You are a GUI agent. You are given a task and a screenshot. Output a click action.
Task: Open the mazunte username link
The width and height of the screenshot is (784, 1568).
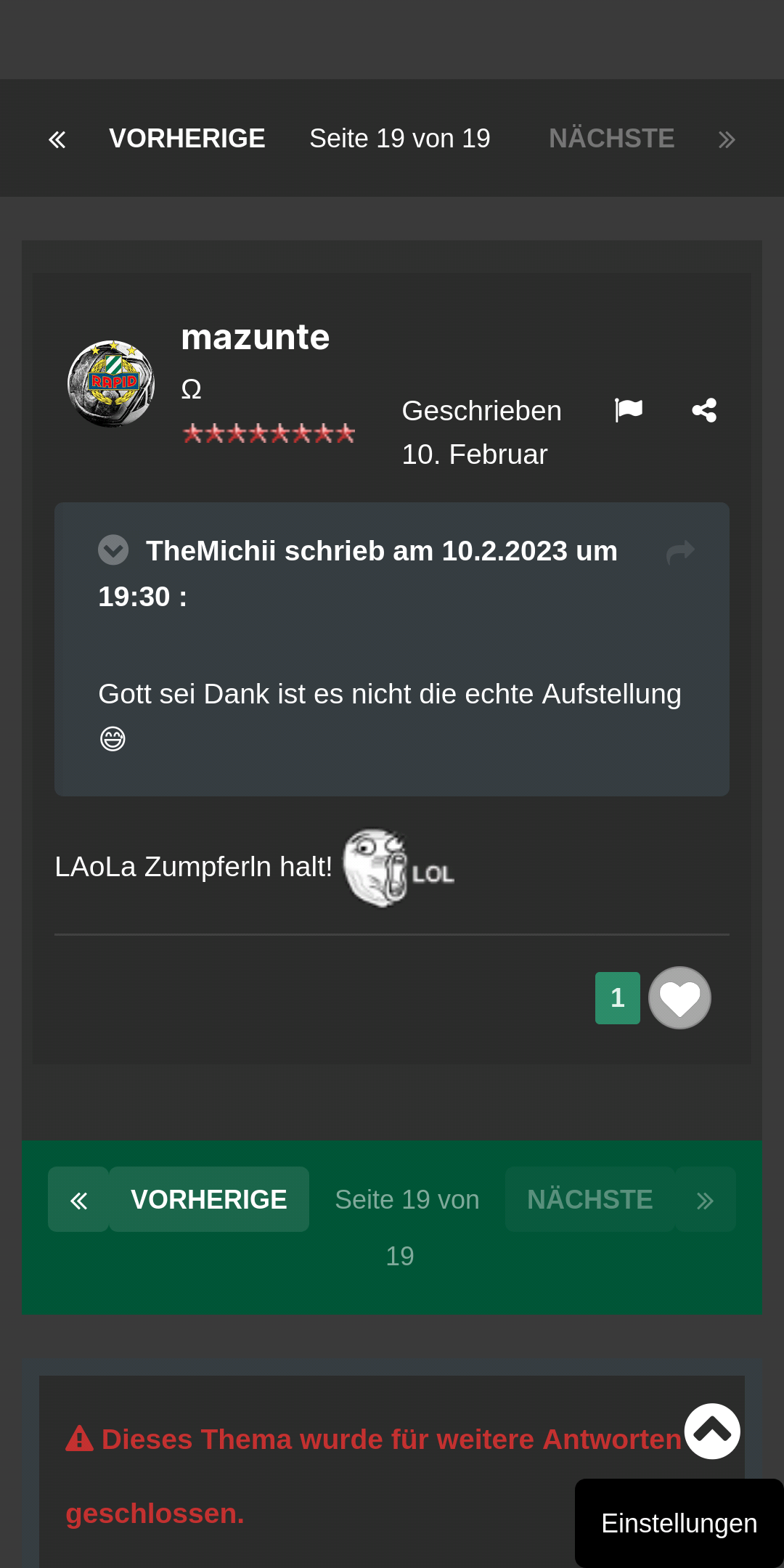point(255,337)
